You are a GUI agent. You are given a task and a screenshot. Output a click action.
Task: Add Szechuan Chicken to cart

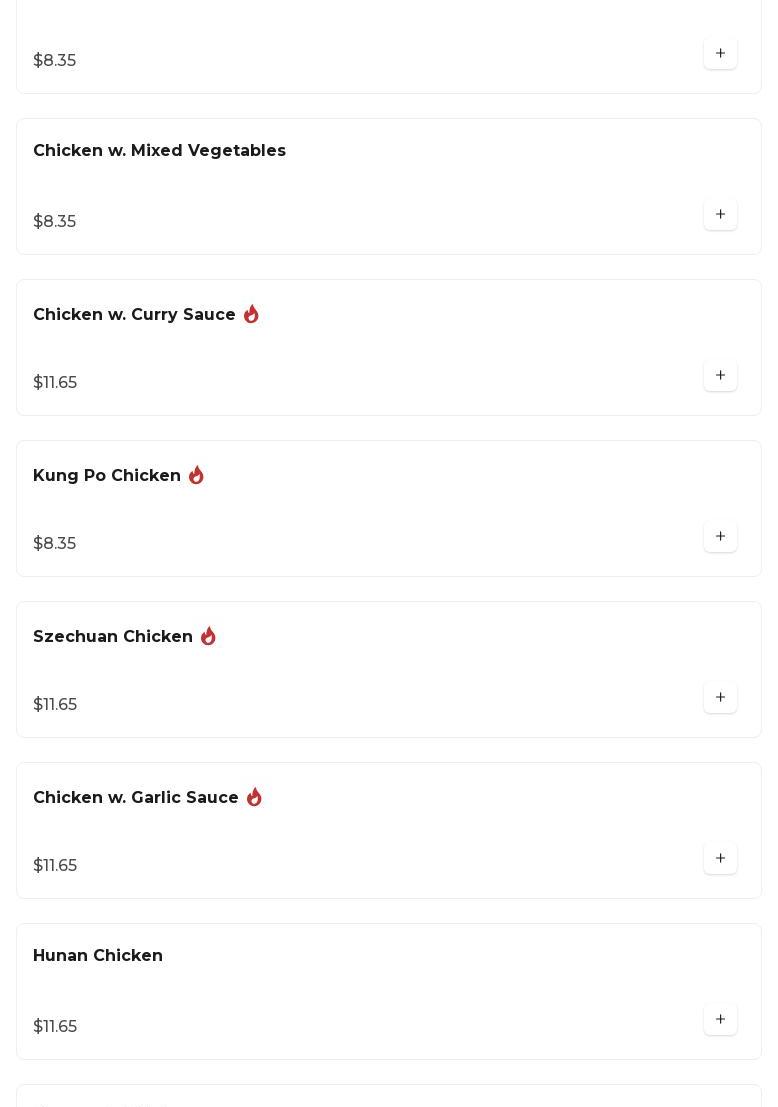pyautogui.click(x=720, y=698)
